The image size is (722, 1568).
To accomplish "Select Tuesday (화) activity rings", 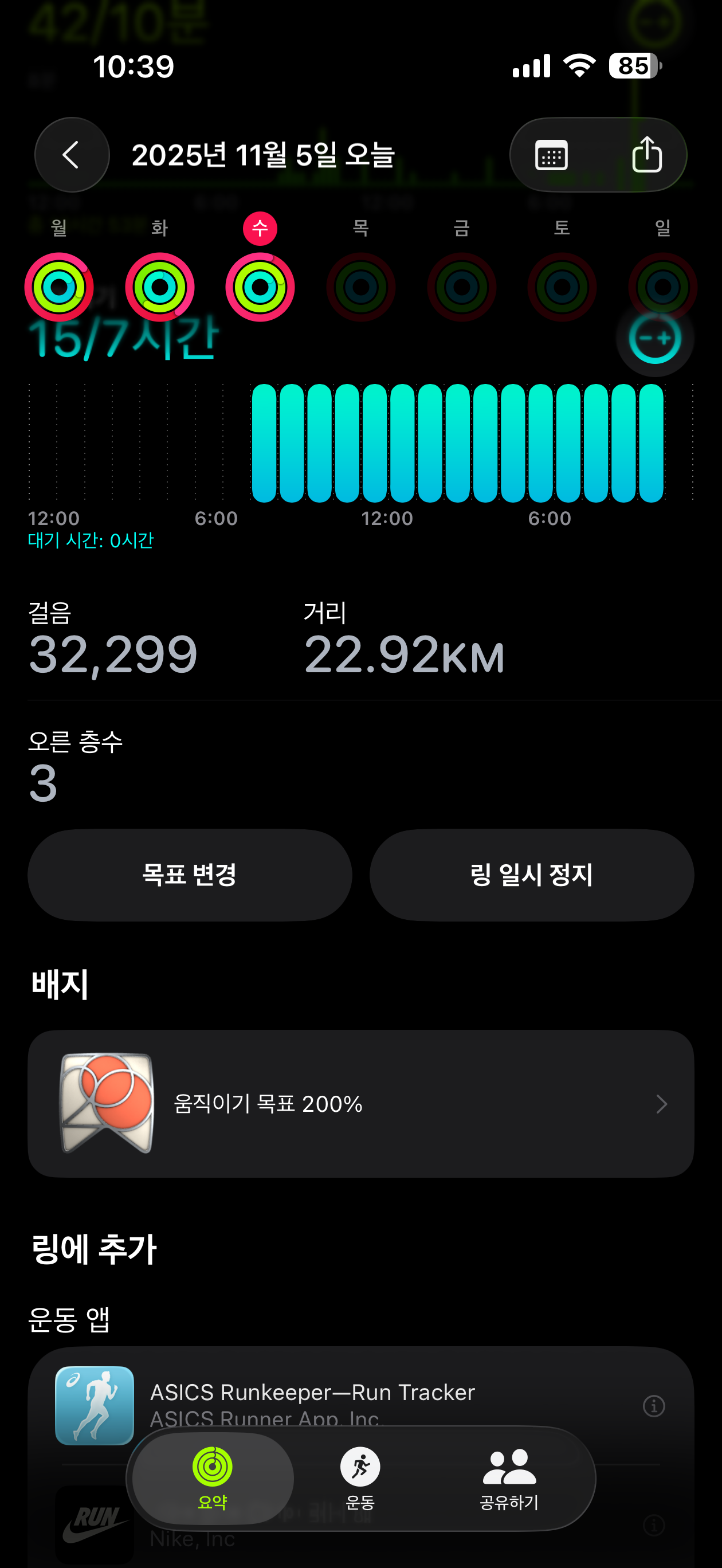I will coord(159,287).
